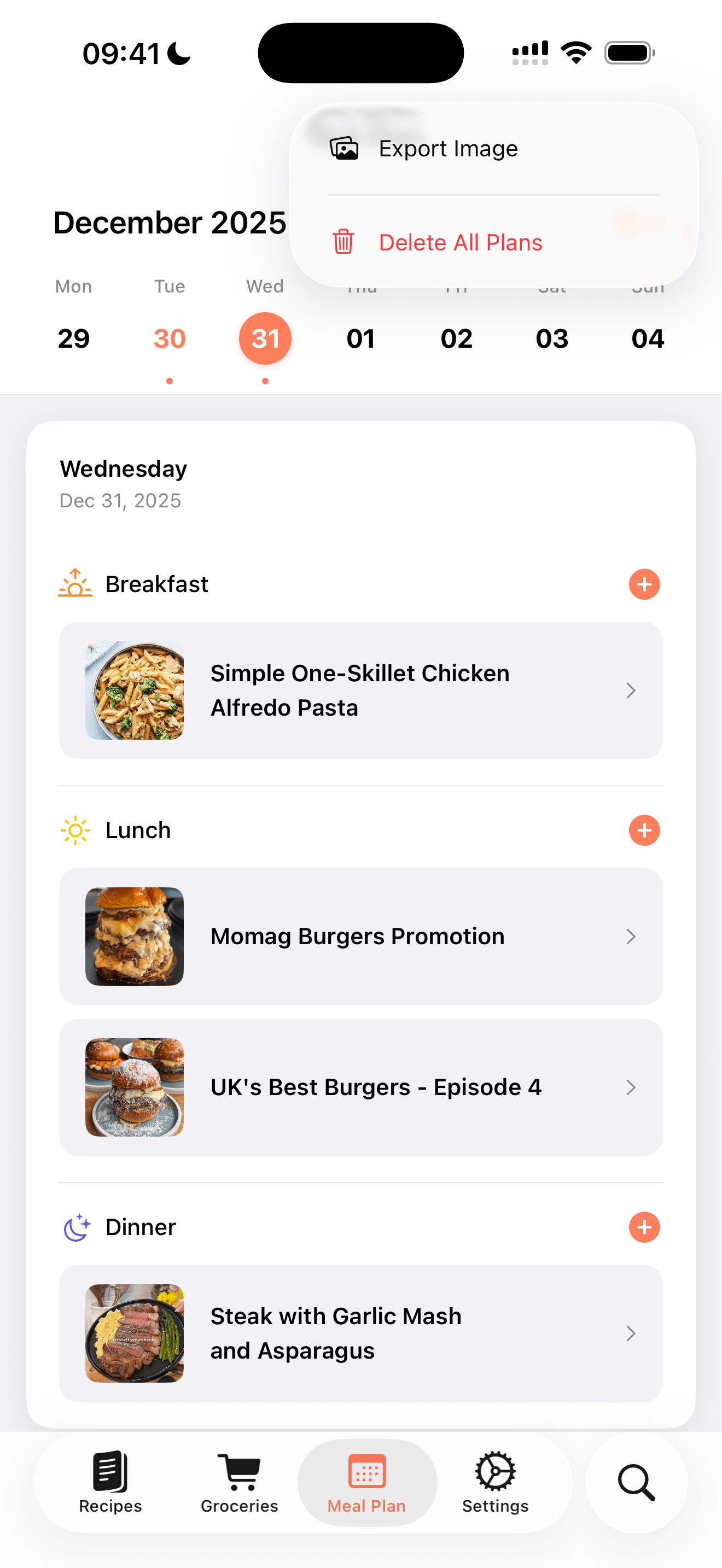This screenshot has height=1568, width=722.
Task: Add a recipe to Dinner
Action: 644,1227
